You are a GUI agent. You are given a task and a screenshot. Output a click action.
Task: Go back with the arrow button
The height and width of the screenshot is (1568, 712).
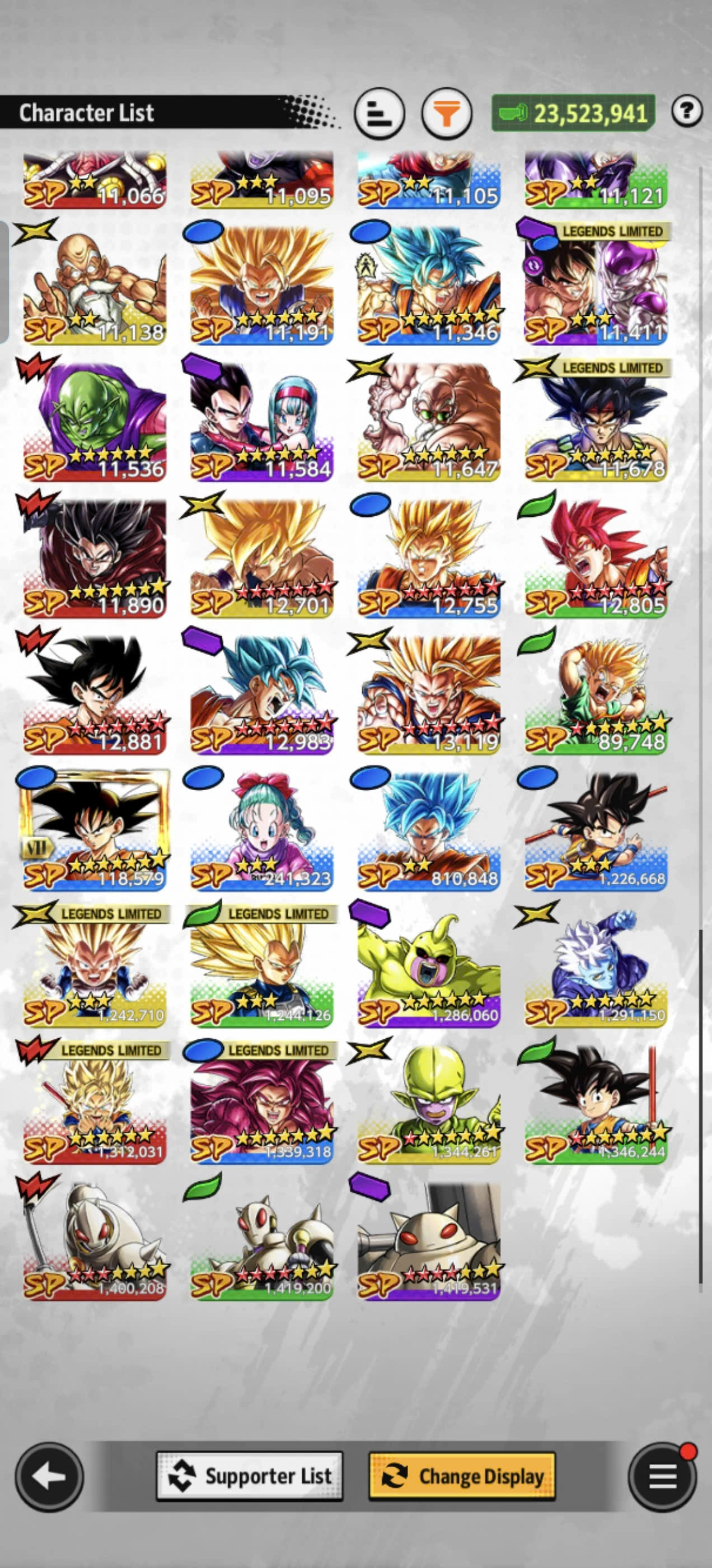click(x=49, y=1476)
